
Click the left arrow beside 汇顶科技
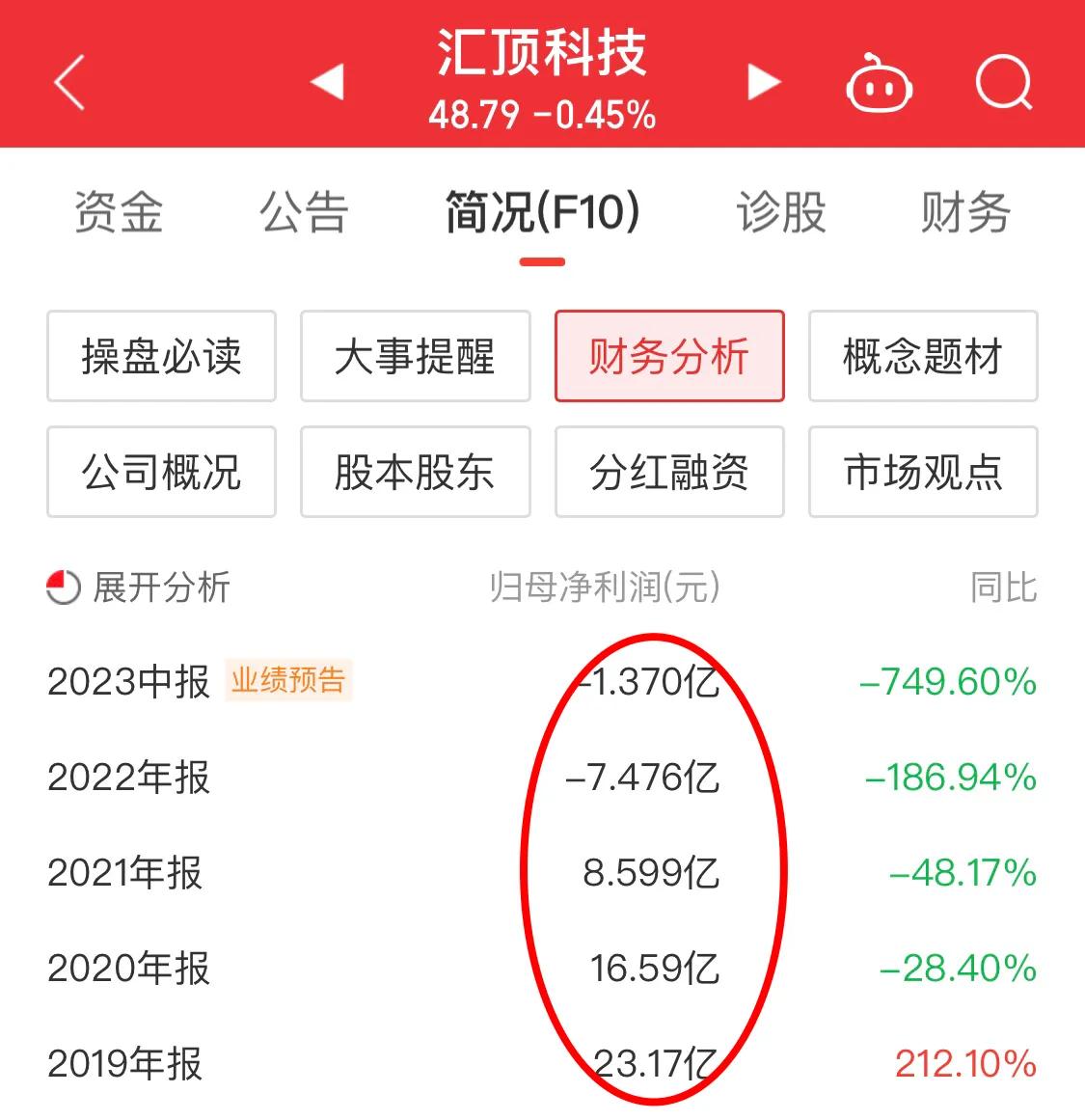click(328, 83)
